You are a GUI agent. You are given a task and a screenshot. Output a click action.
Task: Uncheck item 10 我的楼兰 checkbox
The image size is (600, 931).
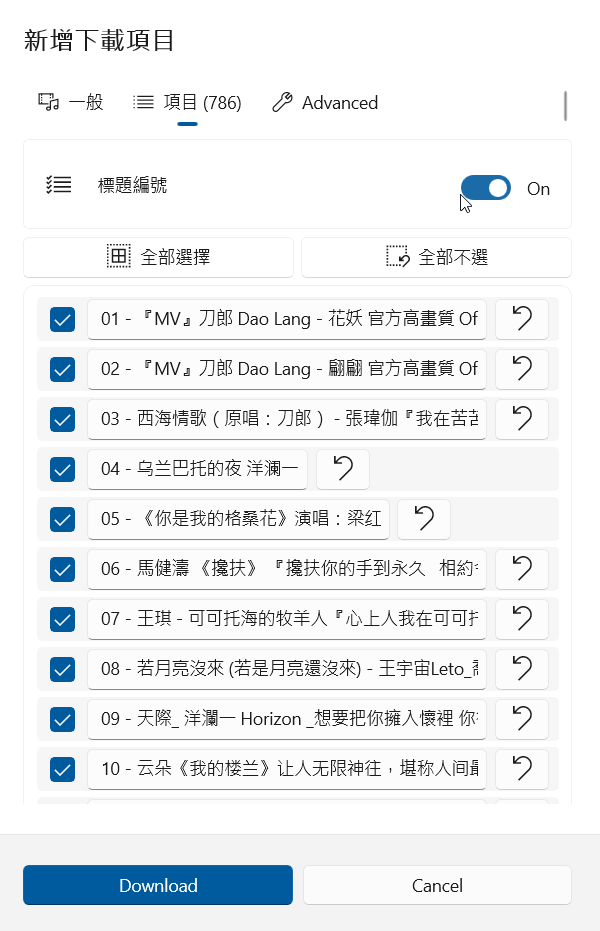(x=62, y=769)
